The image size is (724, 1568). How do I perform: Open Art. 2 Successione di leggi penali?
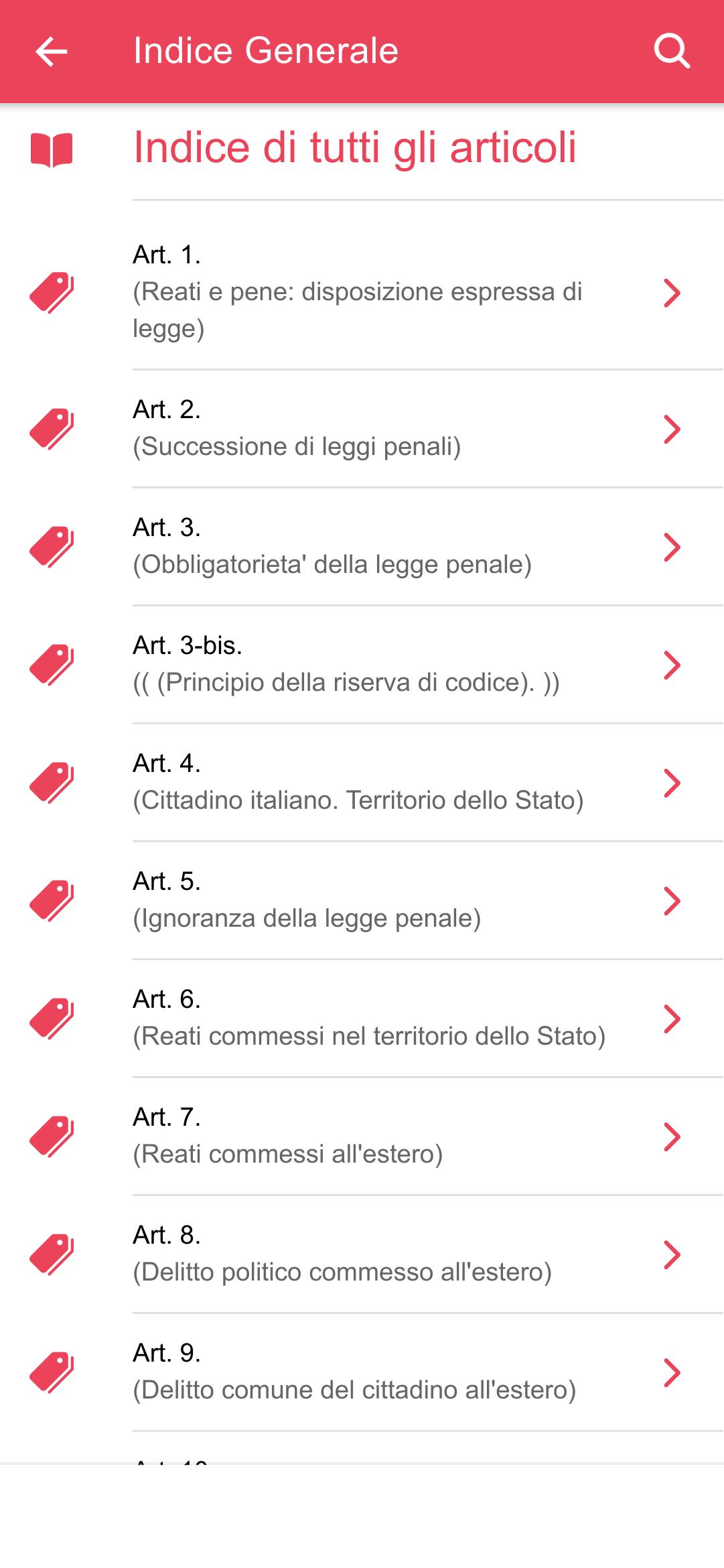[x=375, y=429]
